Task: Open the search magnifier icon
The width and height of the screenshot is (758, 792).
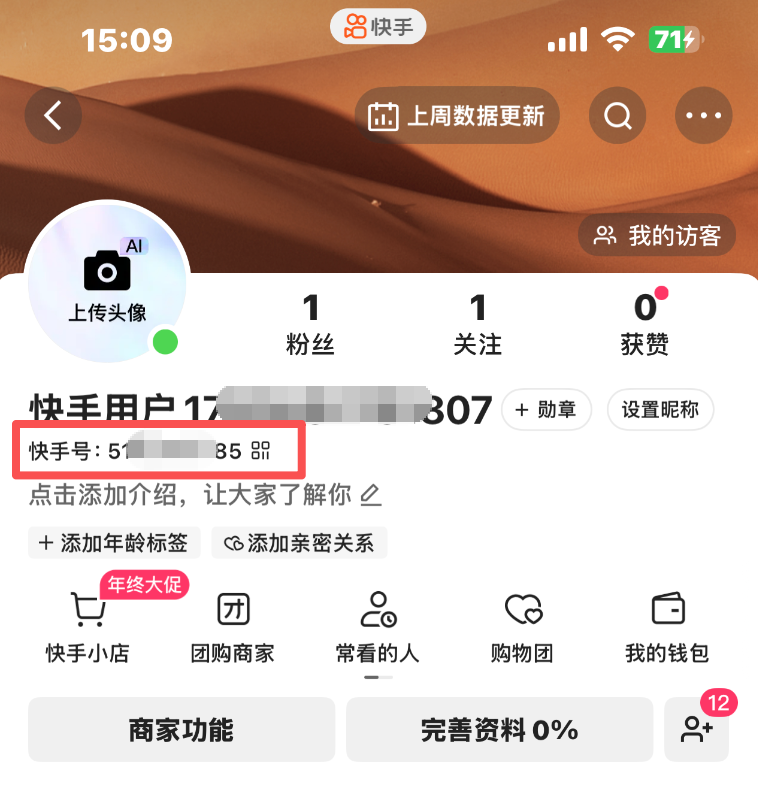Action: click(x=617, y=116)
